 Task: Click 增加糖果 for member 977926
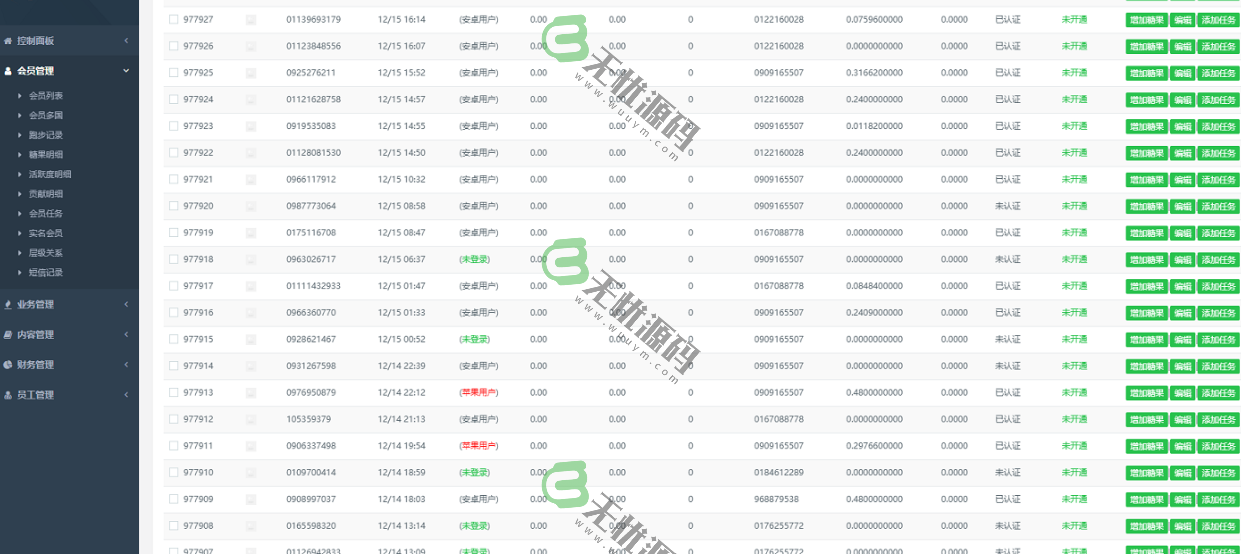[x=1146, y=47]
